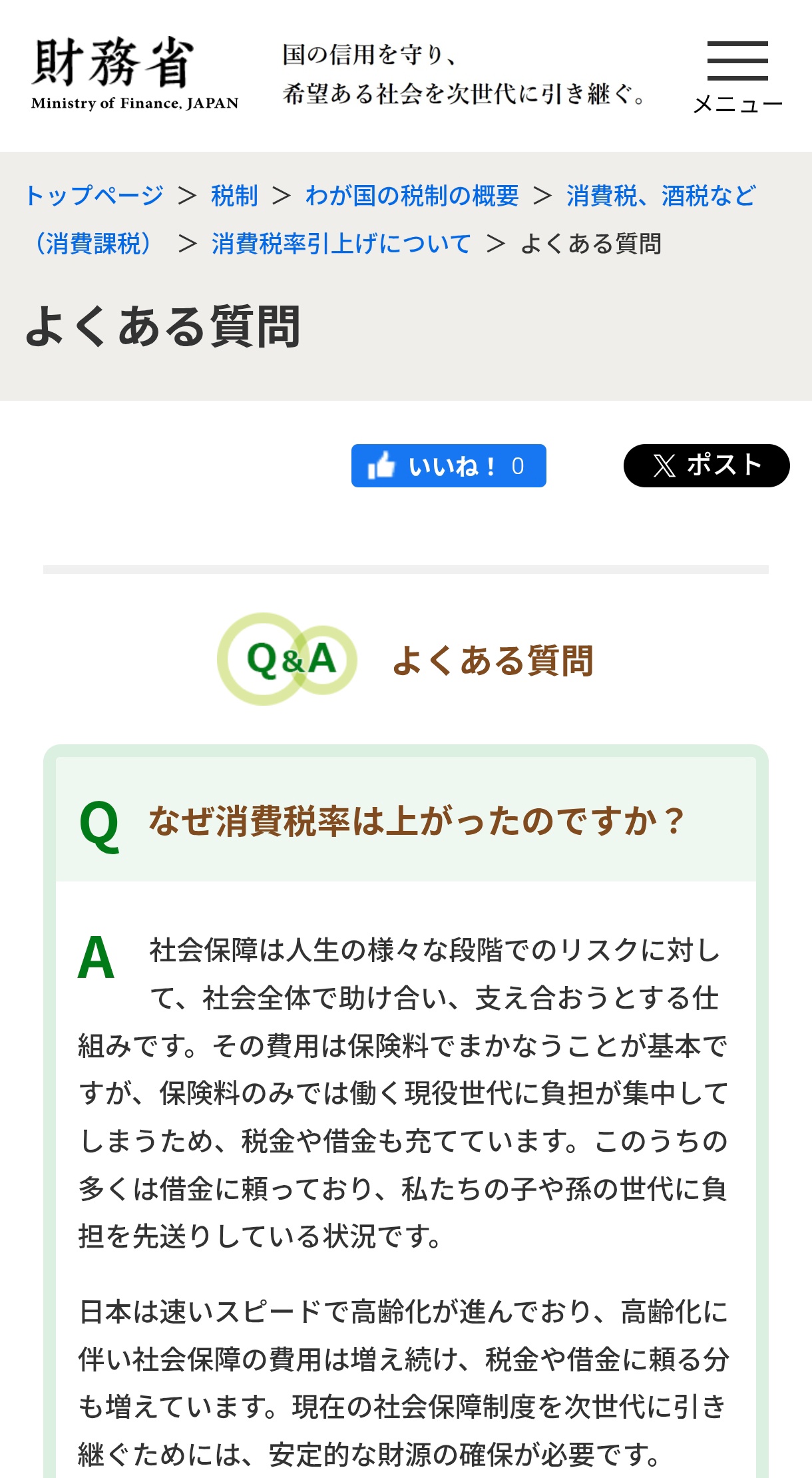The height and width of the screenshot is (1478, 812).
Task: Go to the 財務省 home page logo
Action: click(134, 73)
